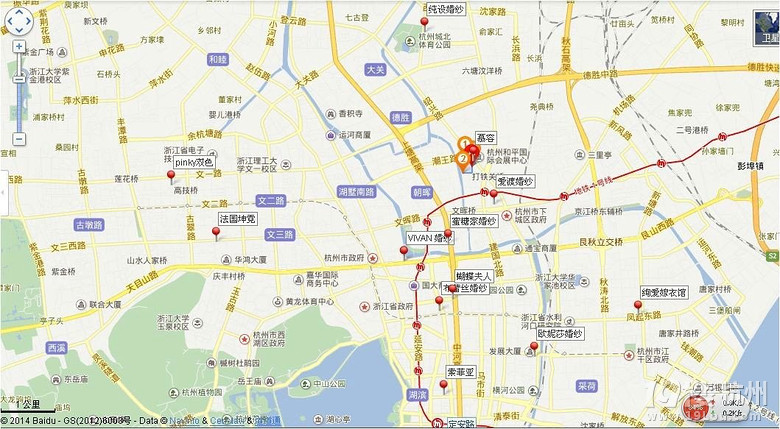Zoom in with the plus button
The height and width of the screenshot is (429, 780).
[19, 46]
